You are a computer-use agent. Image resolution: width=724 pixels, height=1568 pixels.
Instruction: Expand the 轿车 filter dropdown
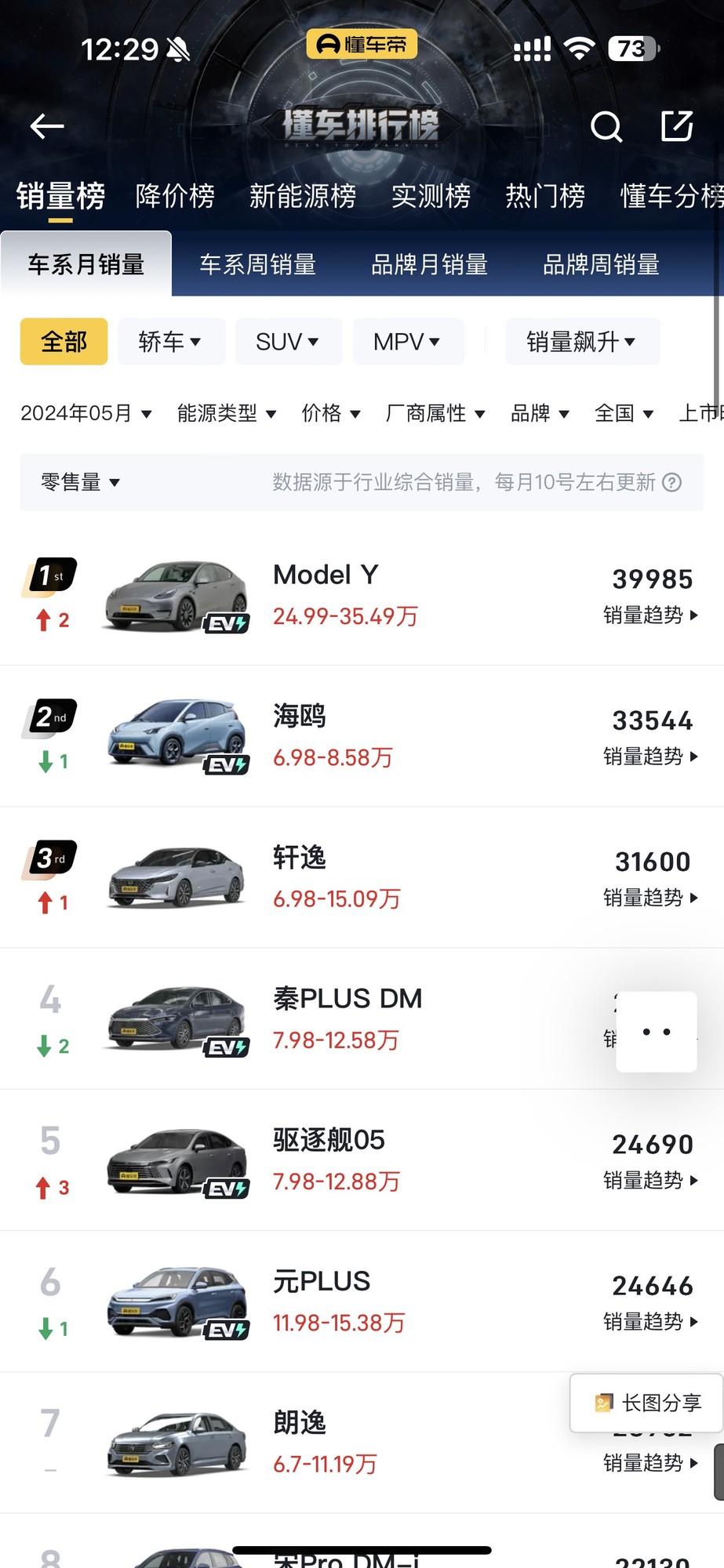pyautogui.click(x=170, y=341)
